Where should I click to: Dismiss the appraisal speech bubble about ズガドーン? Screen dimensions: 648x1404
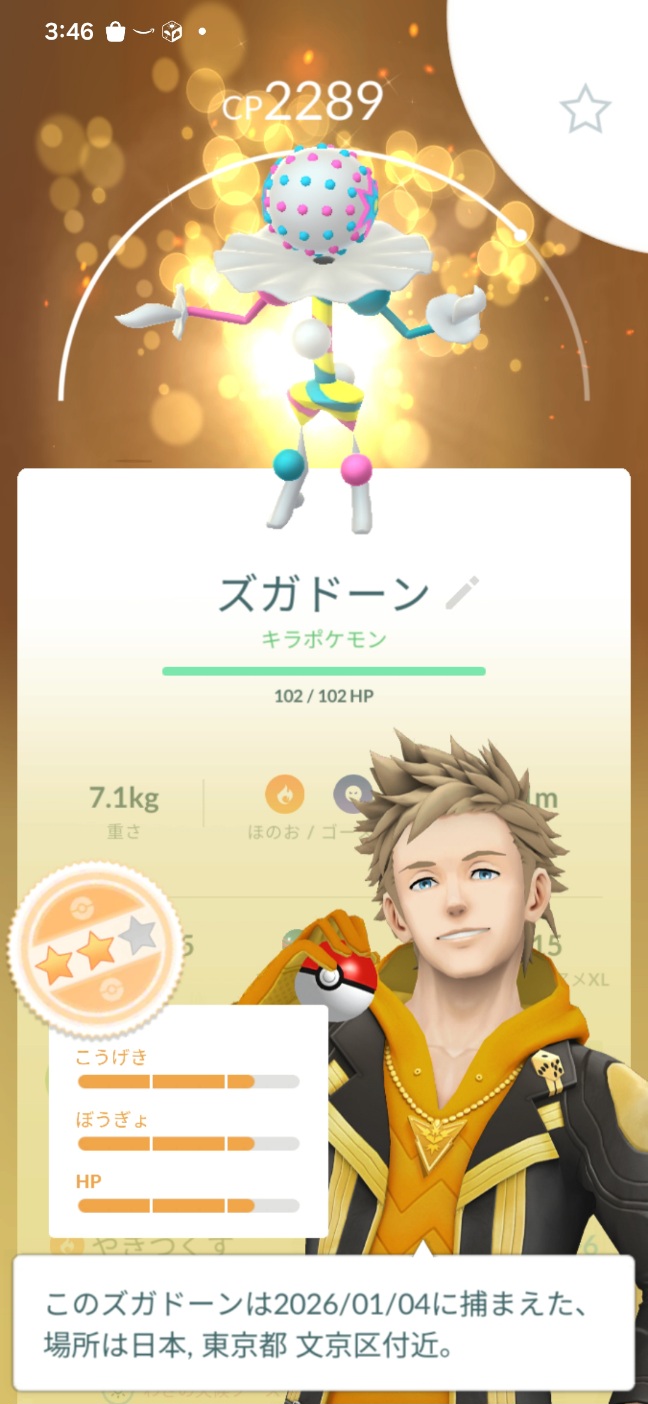tap(323, 1320)
